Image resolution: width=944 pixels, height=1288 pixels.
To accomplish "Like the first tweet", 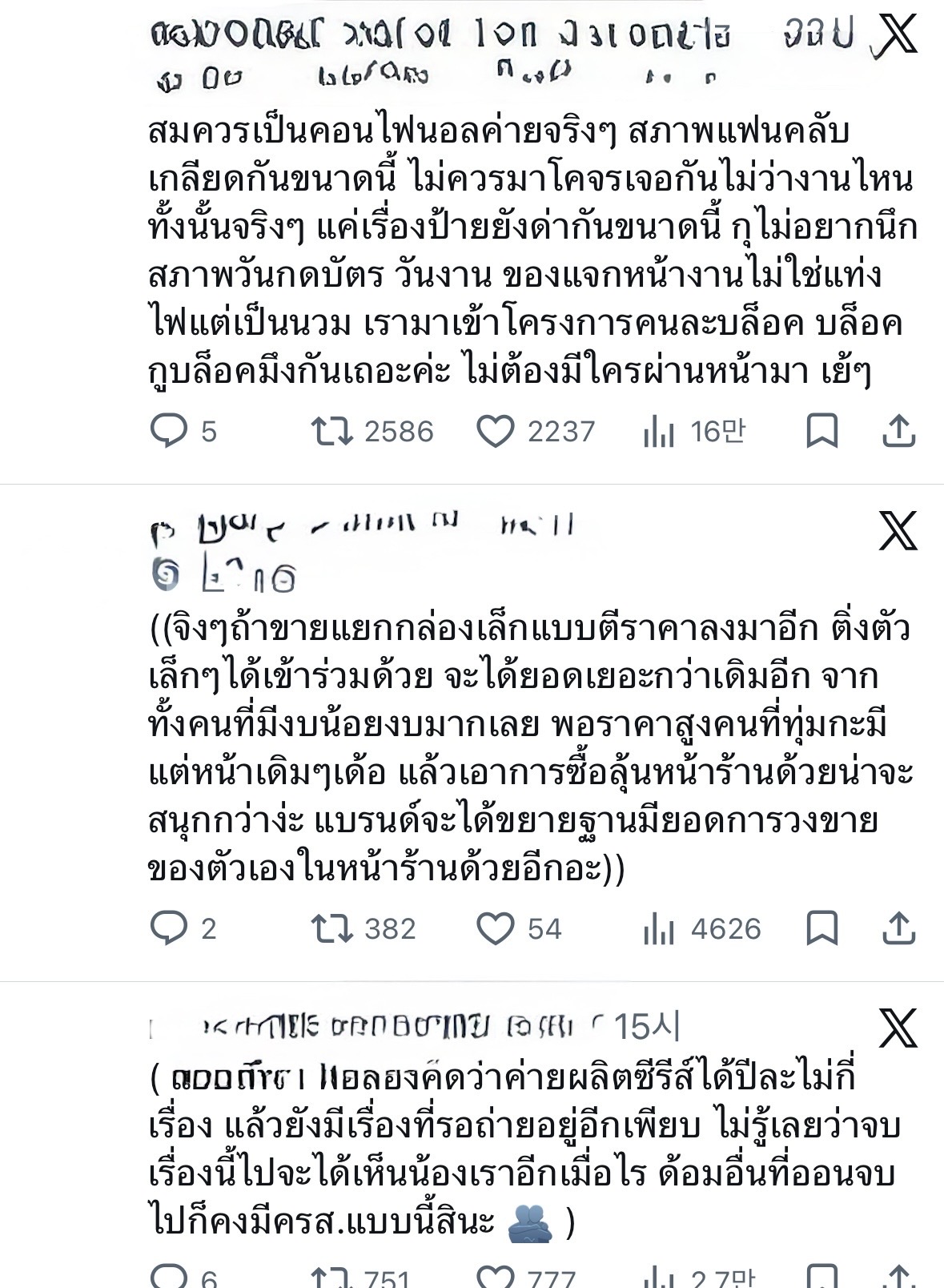I will (497, 432).
